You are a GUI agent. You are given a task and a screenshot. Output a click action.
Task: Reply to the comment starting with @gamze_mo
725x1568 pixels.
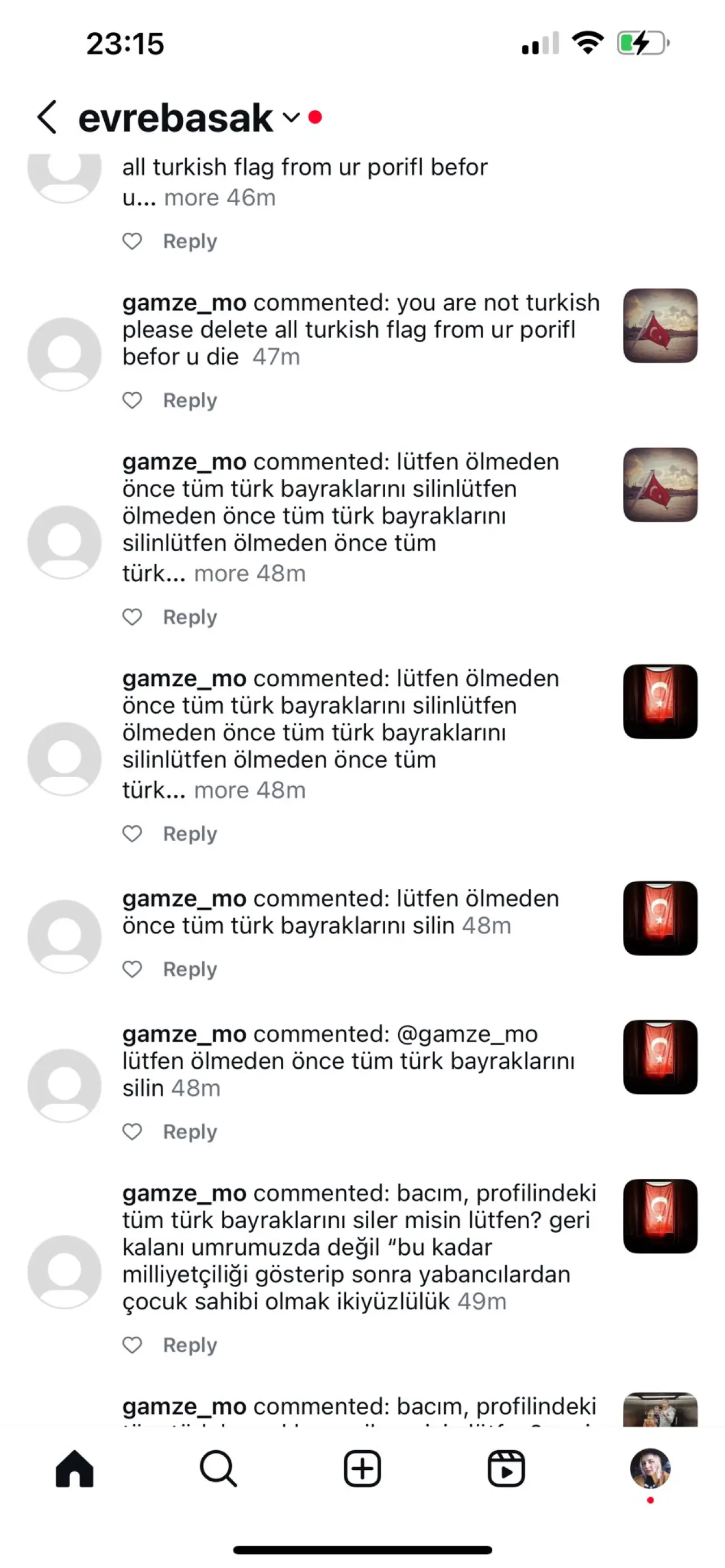190,1132
